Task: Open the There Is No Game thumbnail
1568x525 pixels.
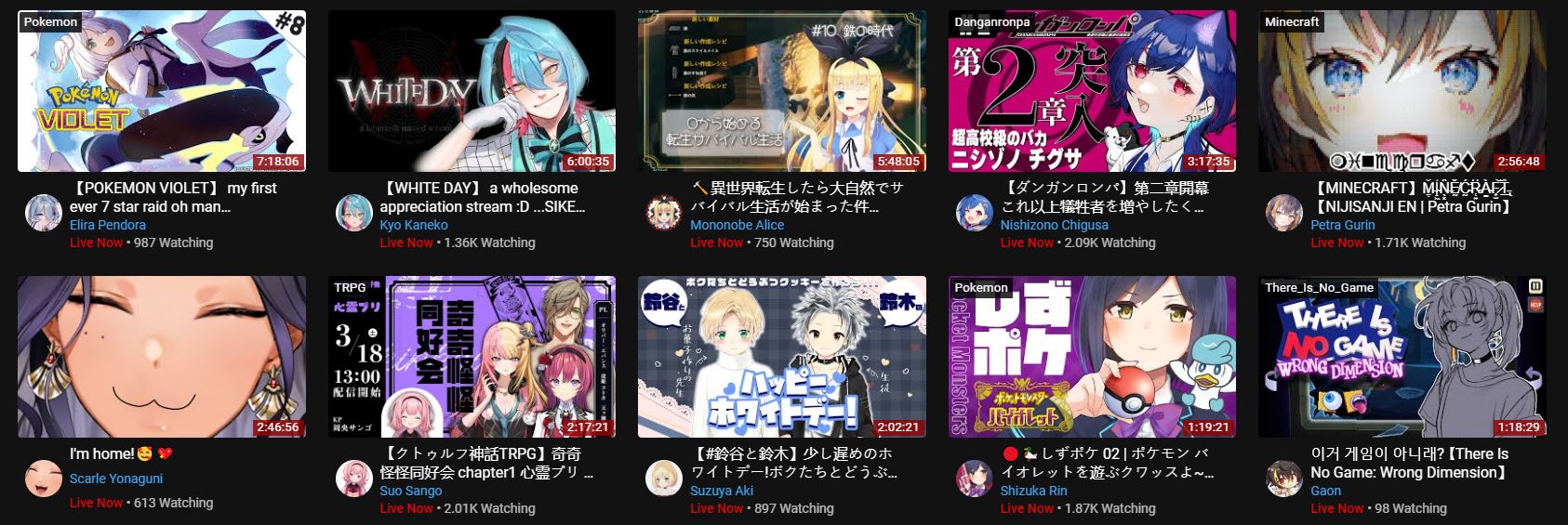Action: 1402,357
